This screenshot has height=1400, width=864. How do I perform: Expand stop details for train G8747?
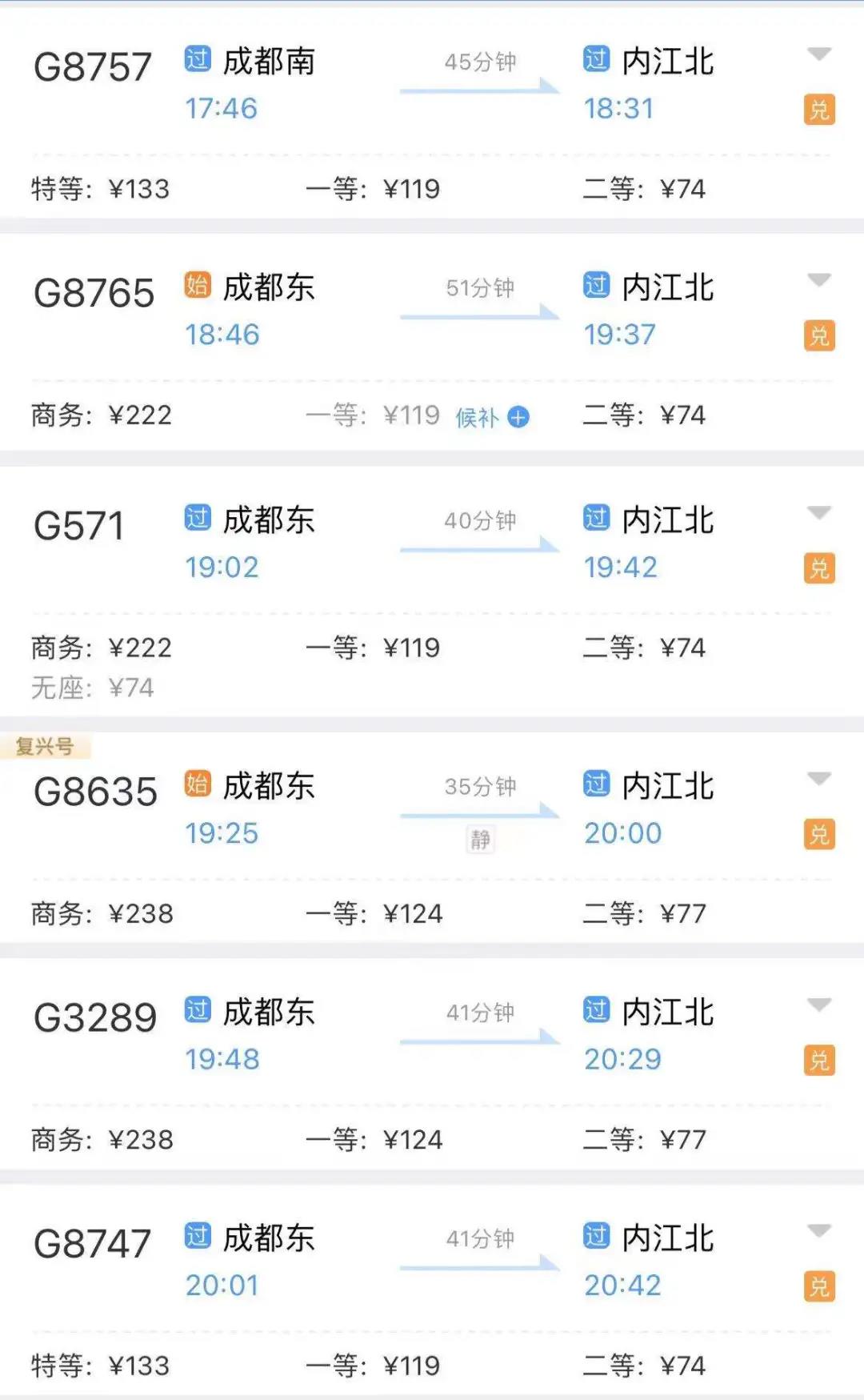tap(818, 1230)
